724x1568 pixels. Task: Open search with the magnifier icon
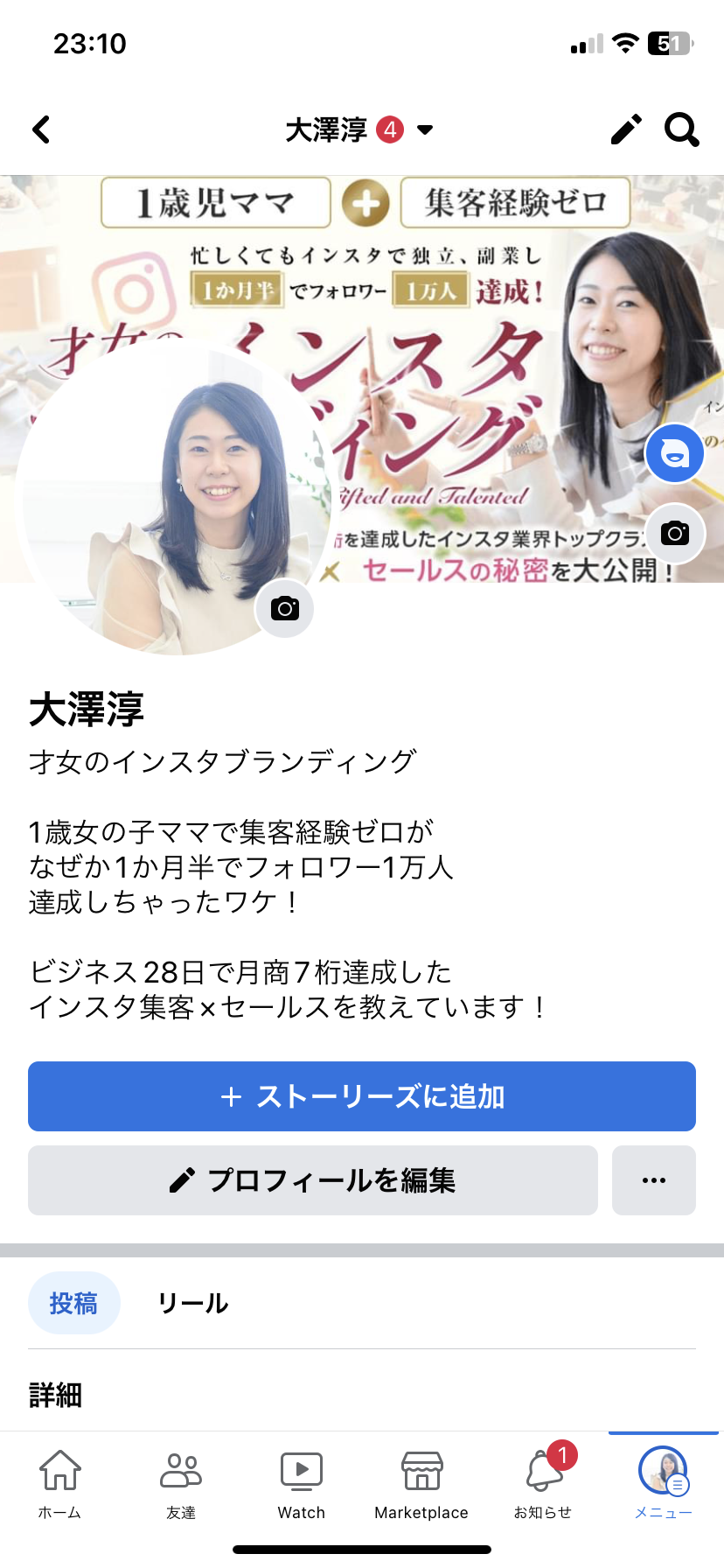point(682,129)
